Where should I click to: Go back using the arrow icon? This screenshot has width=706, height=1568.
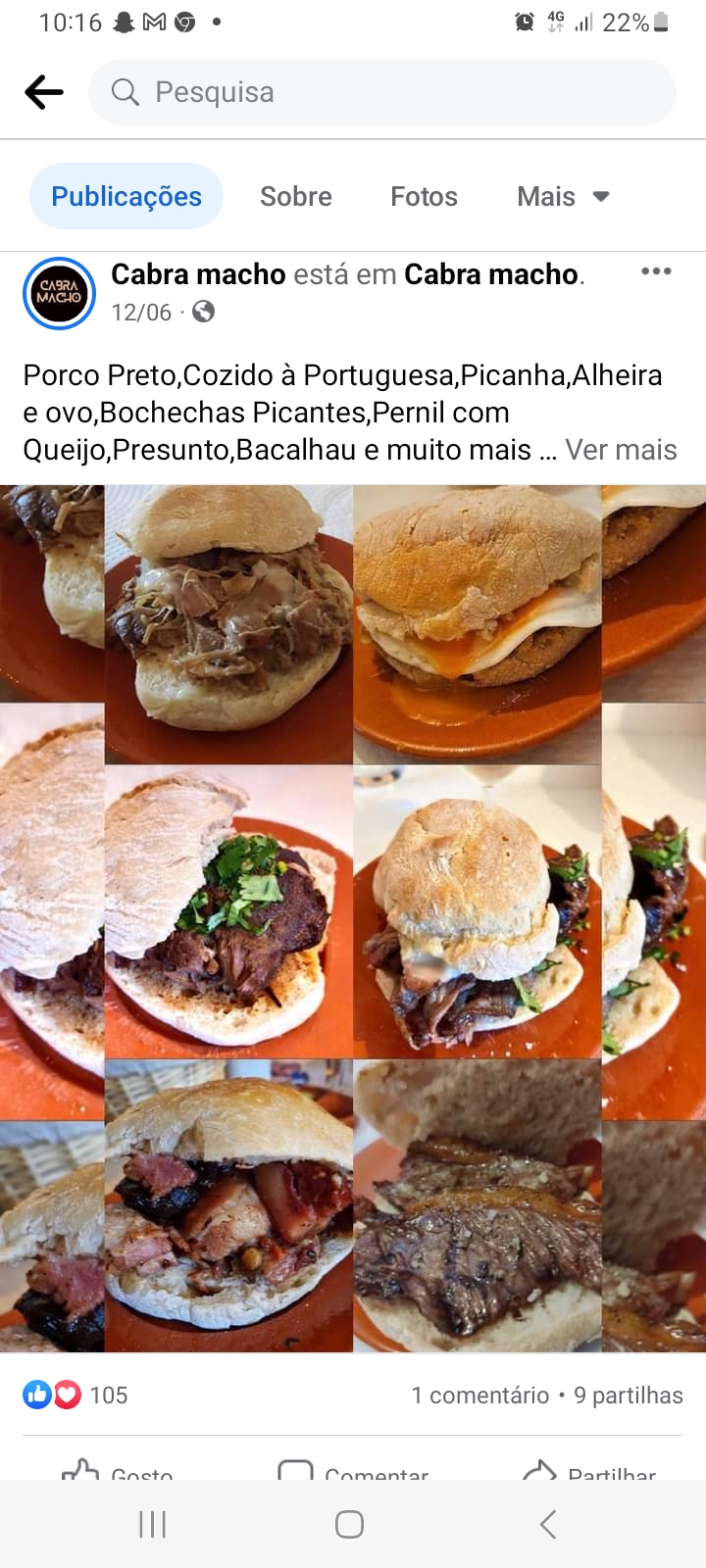pos(44,92)
